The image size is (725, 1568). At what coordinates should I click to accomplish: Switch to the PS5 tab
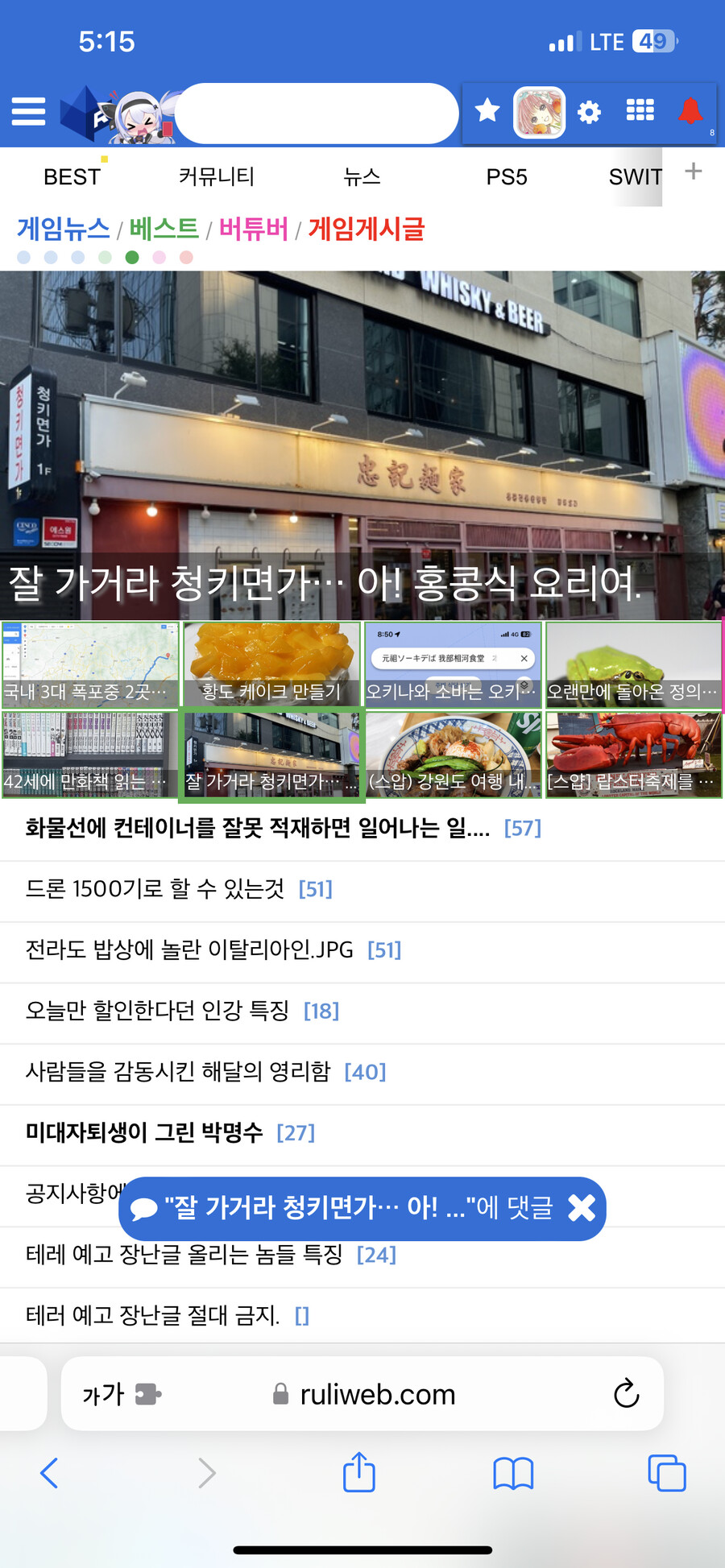coord(507,176)
